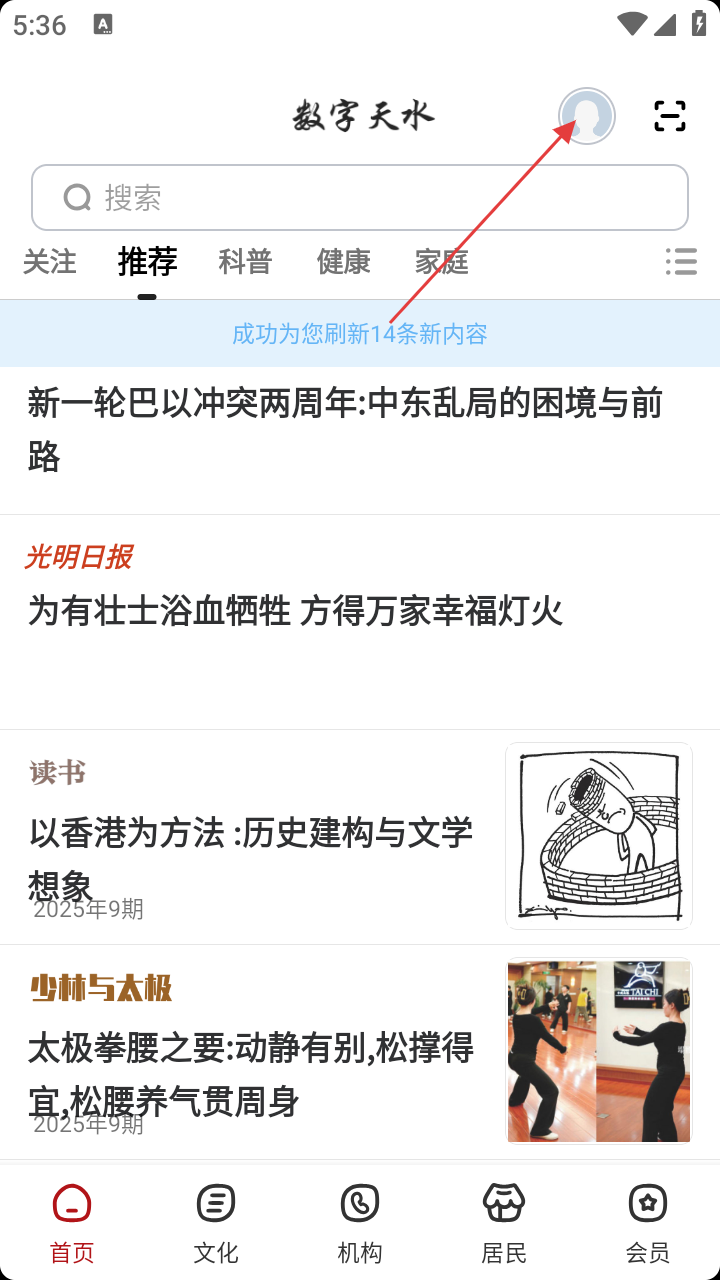Switch to the 关注 tab
This screenshot has height=1280, width=720.
(x=49, y=262)
